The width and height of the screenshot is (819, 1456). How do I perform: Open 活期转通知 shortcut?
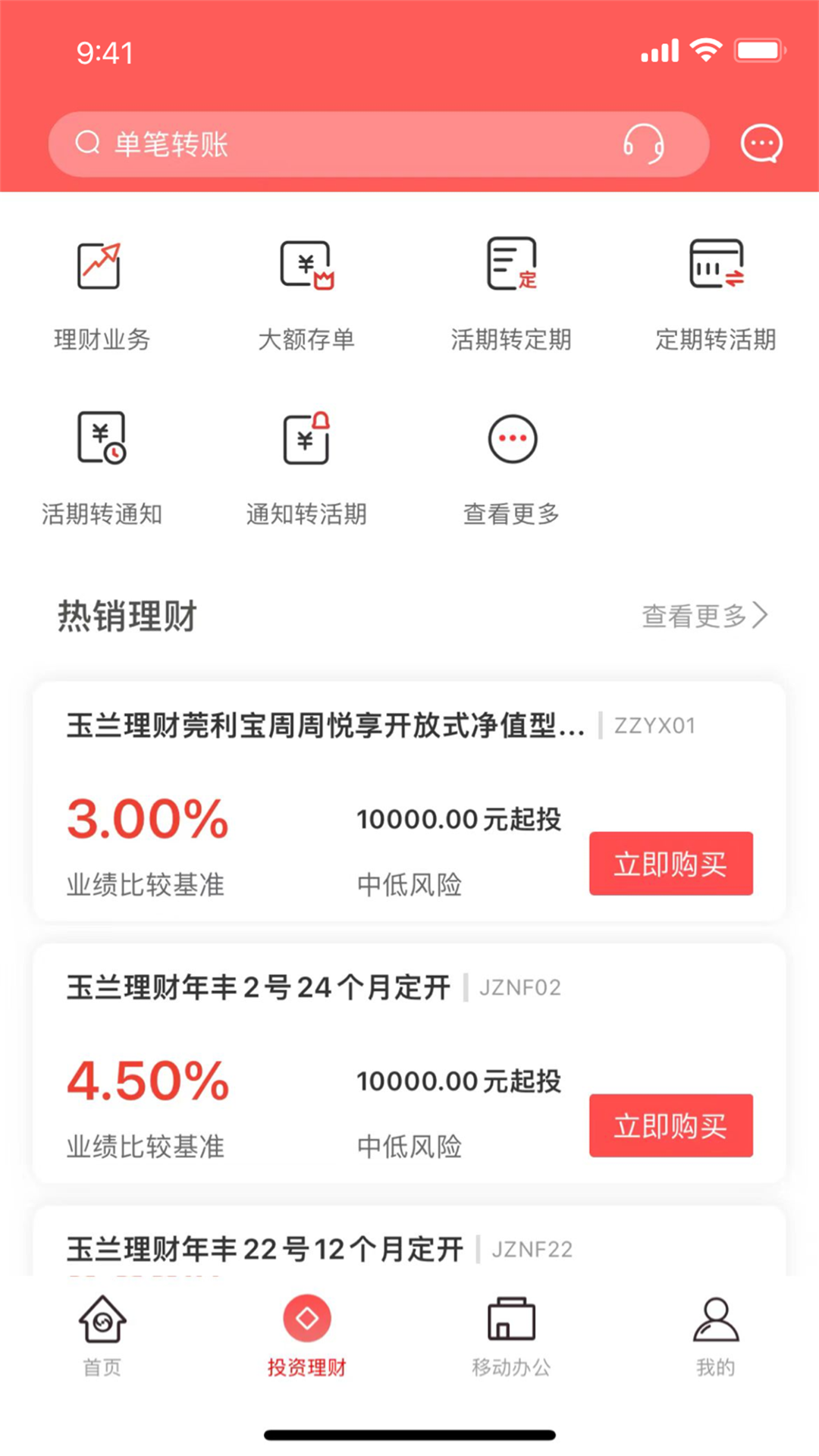point(102,466)
